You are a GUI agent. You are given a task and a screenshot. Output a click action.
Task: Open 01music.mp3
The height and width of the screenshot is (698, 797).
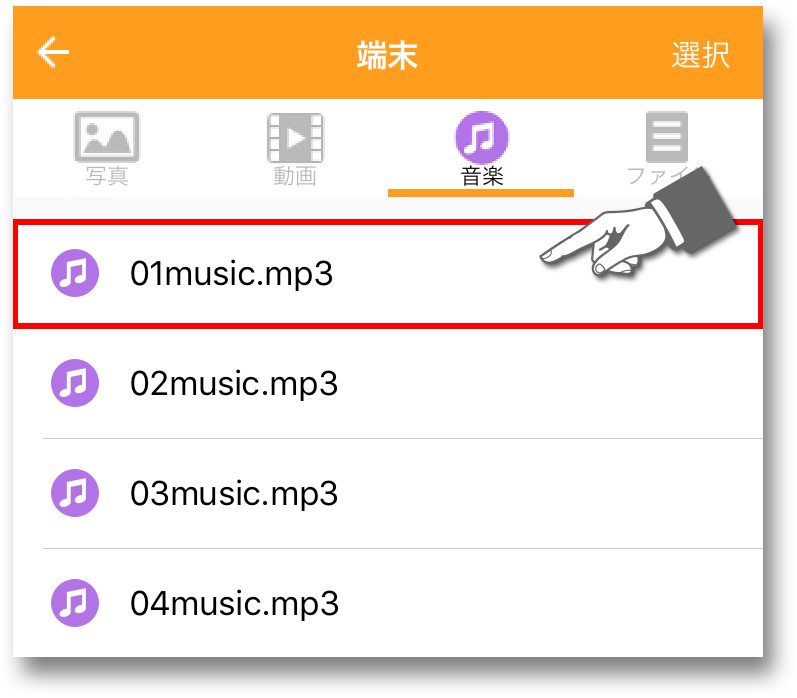tap(230, 274)
